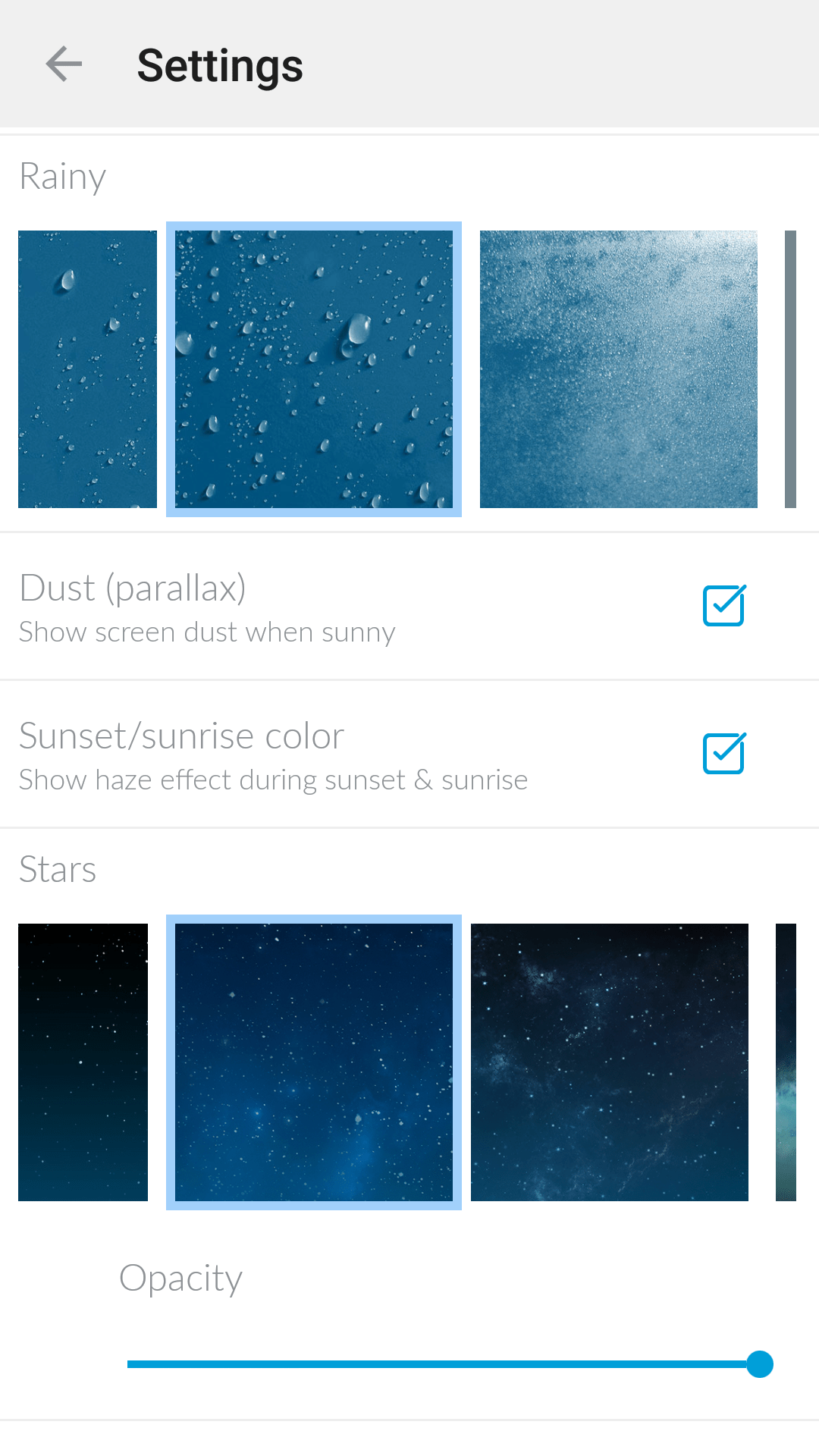Choose the highlighted blue Stars background

tap(314, 1062)
